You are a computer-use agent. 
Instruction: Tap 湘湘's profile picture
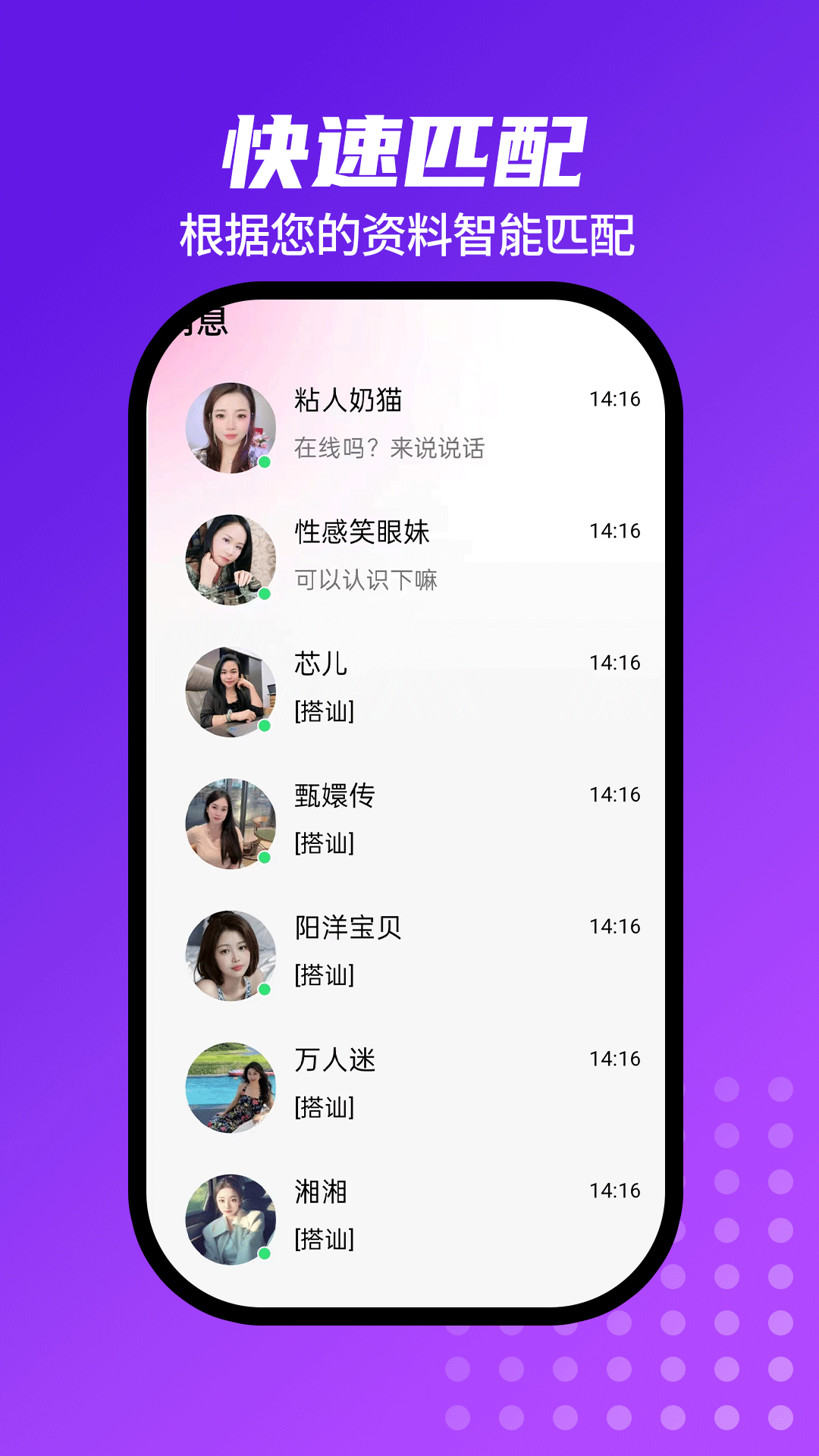tap(231, 1219)
